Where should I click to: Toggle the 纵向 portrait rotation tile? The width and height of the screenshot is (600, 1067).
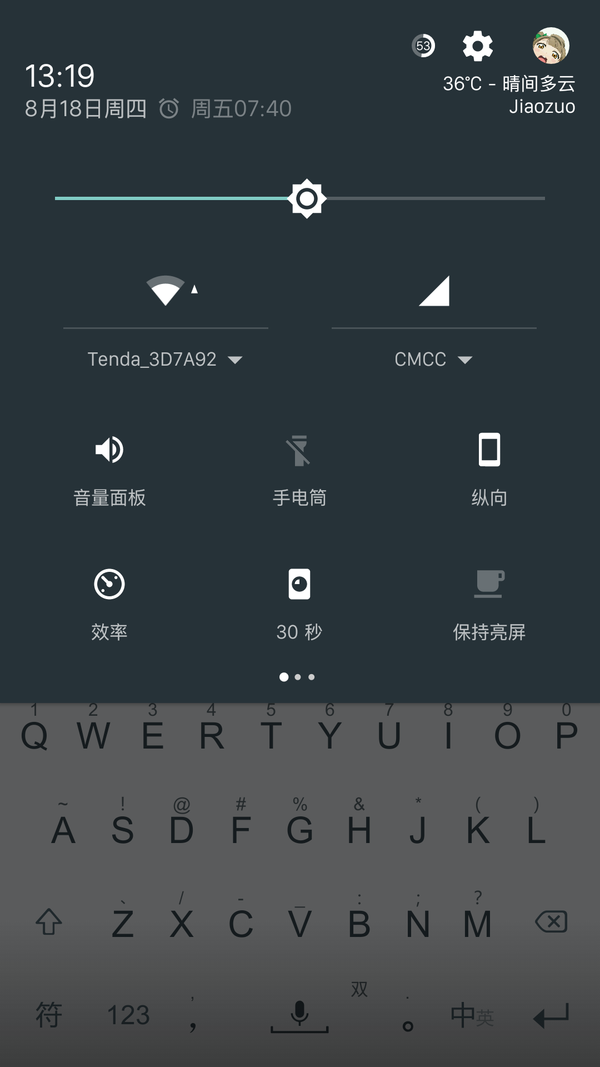coord(489,467)
